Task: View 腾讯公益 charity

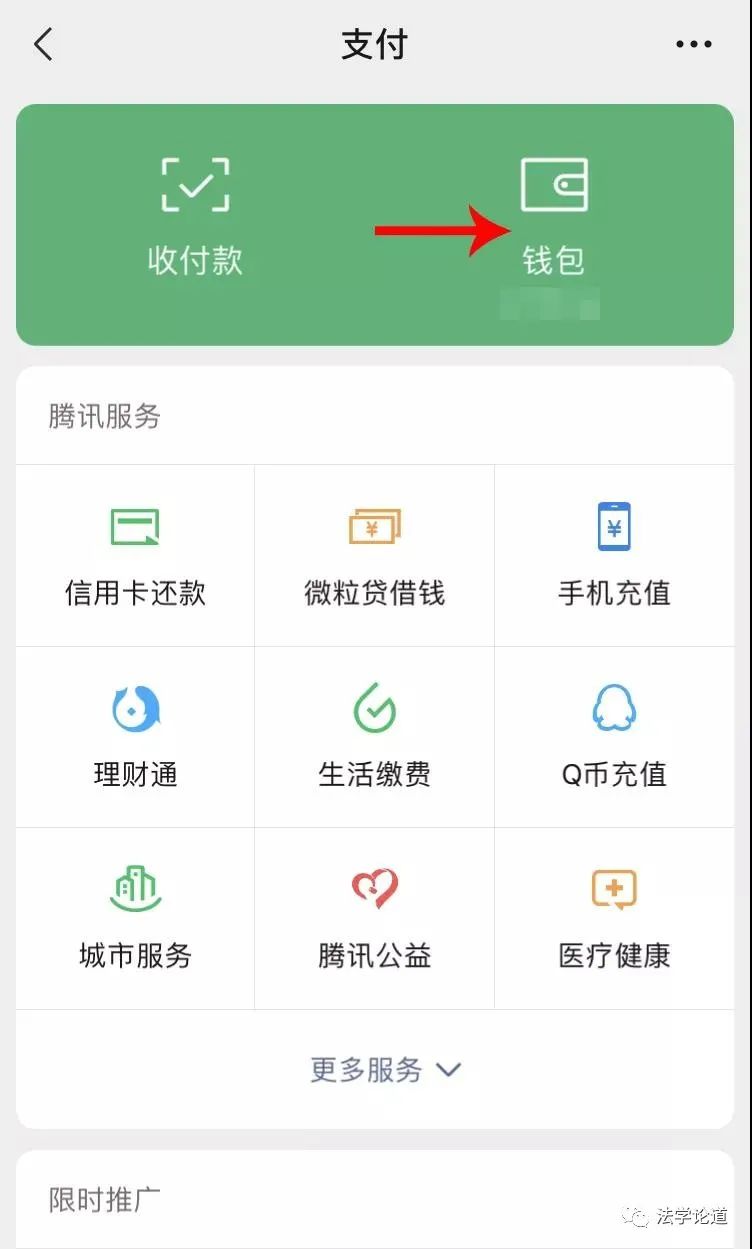Action: point(375,918)
